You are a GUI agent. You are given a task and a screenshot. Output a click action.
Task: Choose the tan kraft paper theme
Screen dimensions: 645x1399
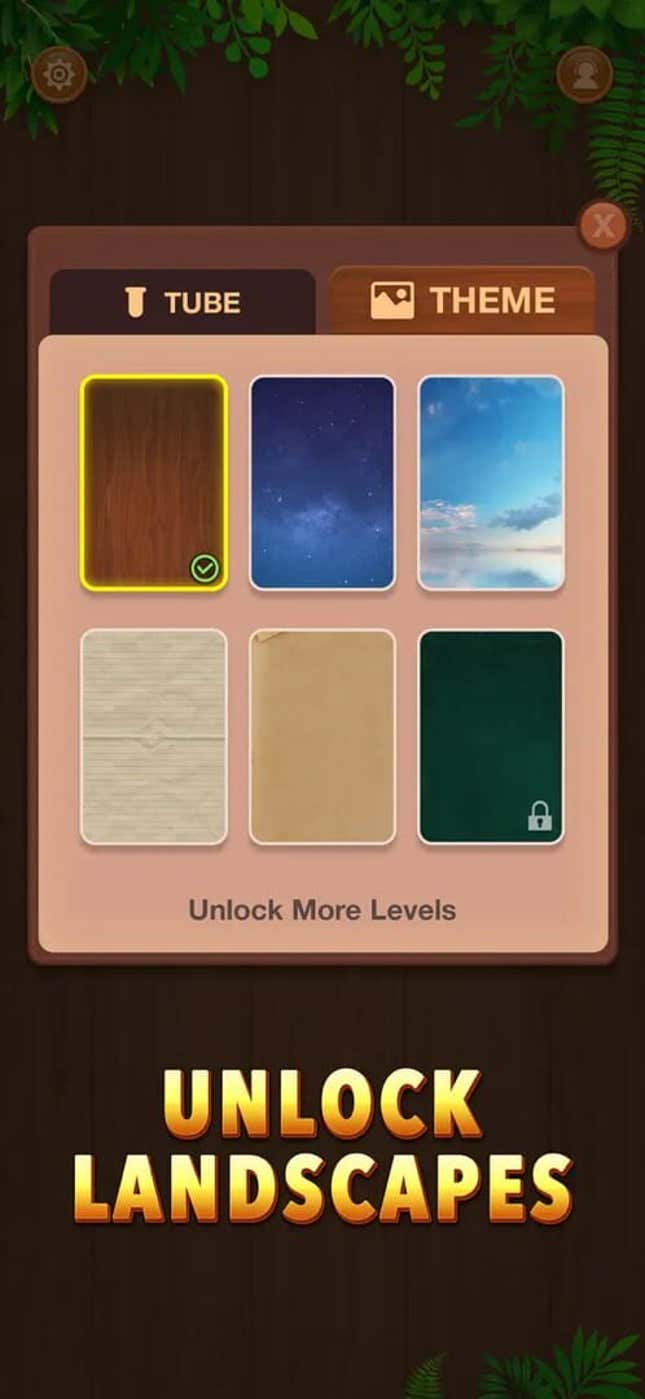click(322, 736)
